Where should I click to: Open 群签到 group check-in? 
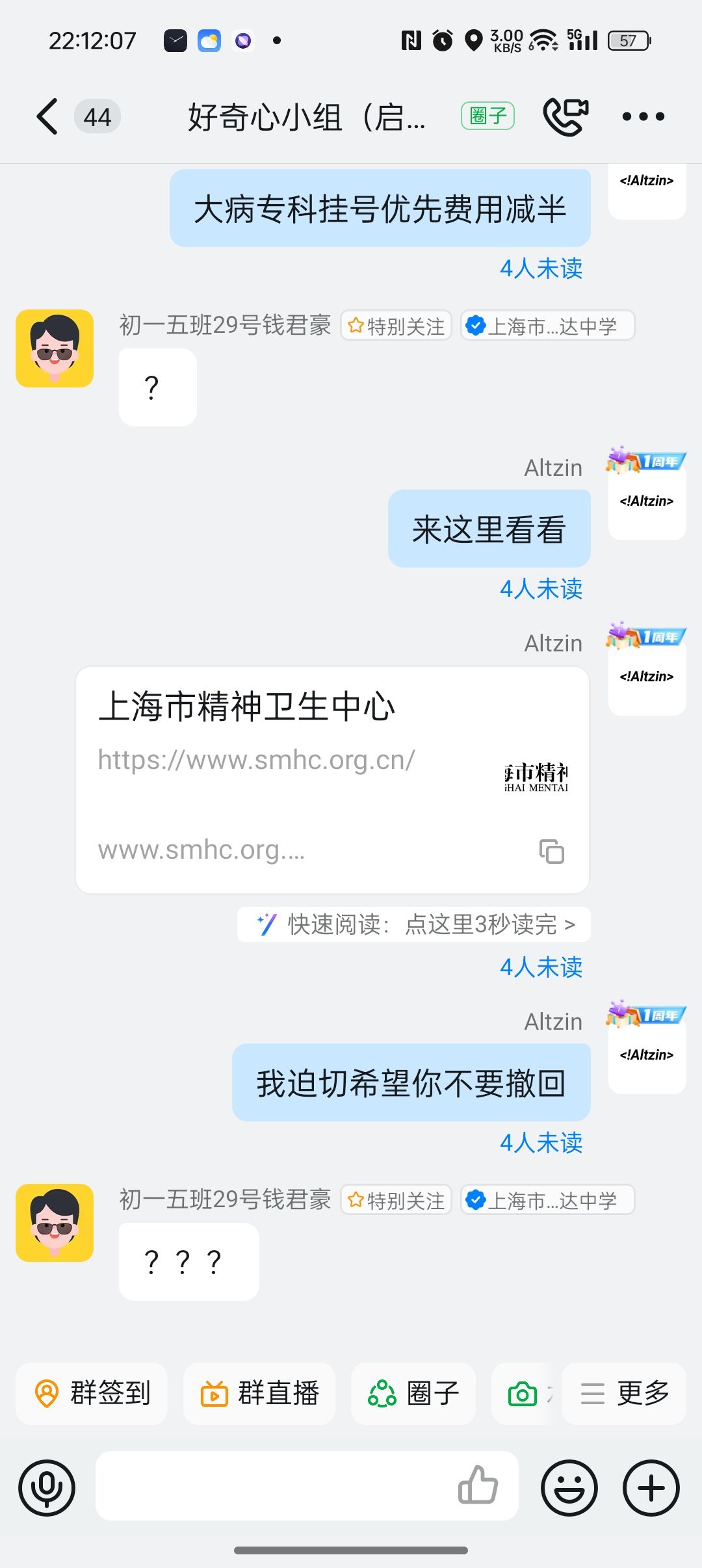coord(92,1393)
